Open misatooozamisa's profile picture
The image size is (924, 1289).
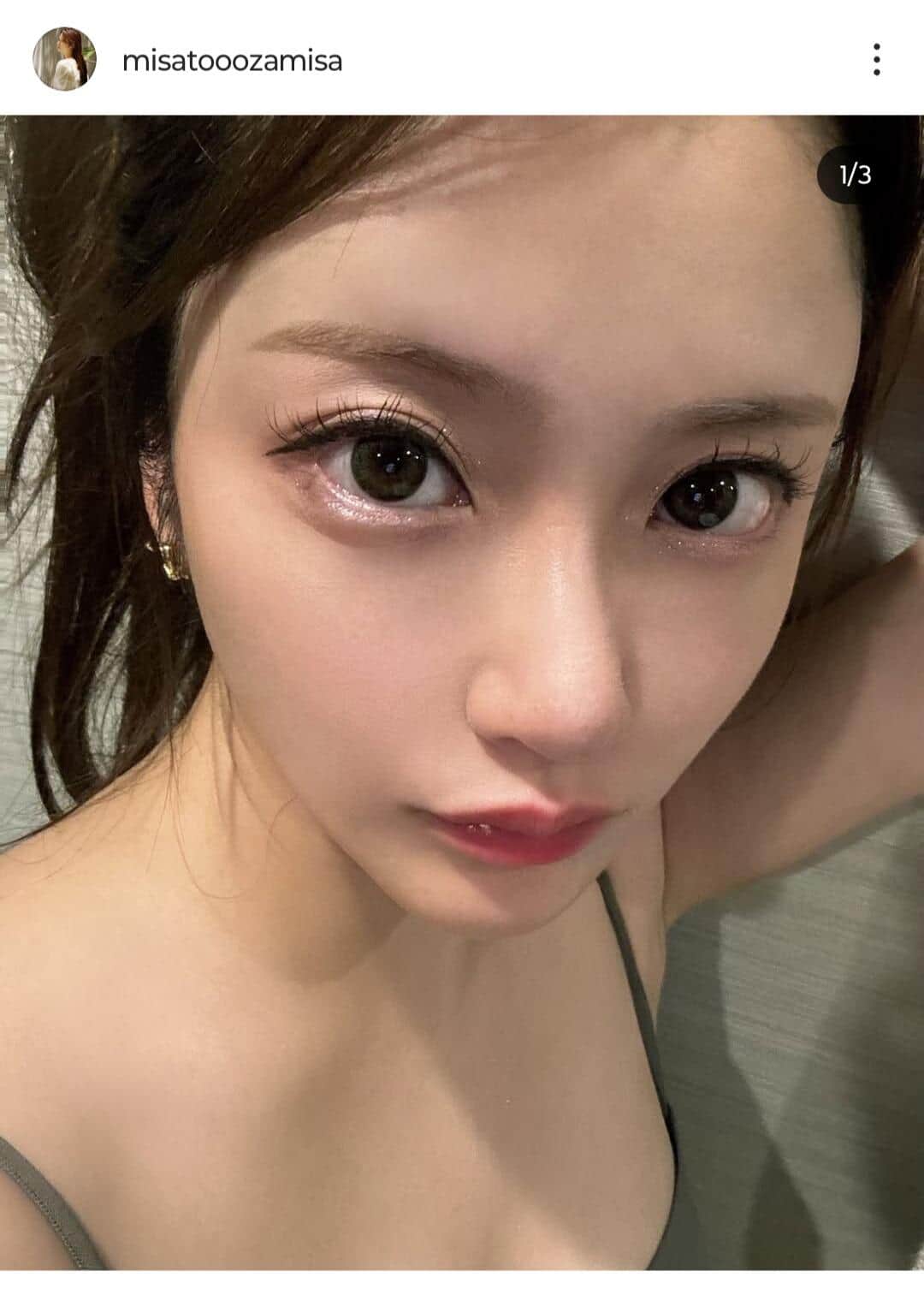tap(62, 61)
